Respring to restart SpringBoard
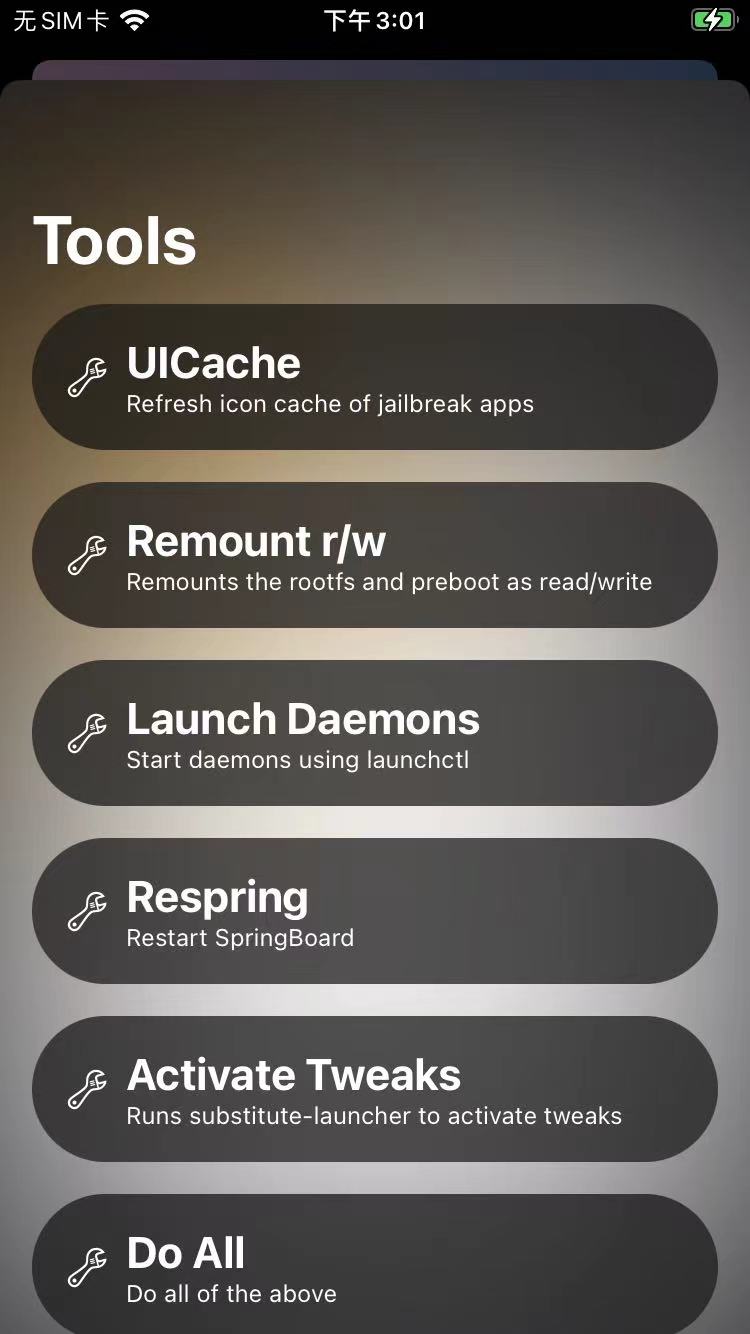Image resolution: width=750 pixels, height=1334 pixels. (375, 911)
